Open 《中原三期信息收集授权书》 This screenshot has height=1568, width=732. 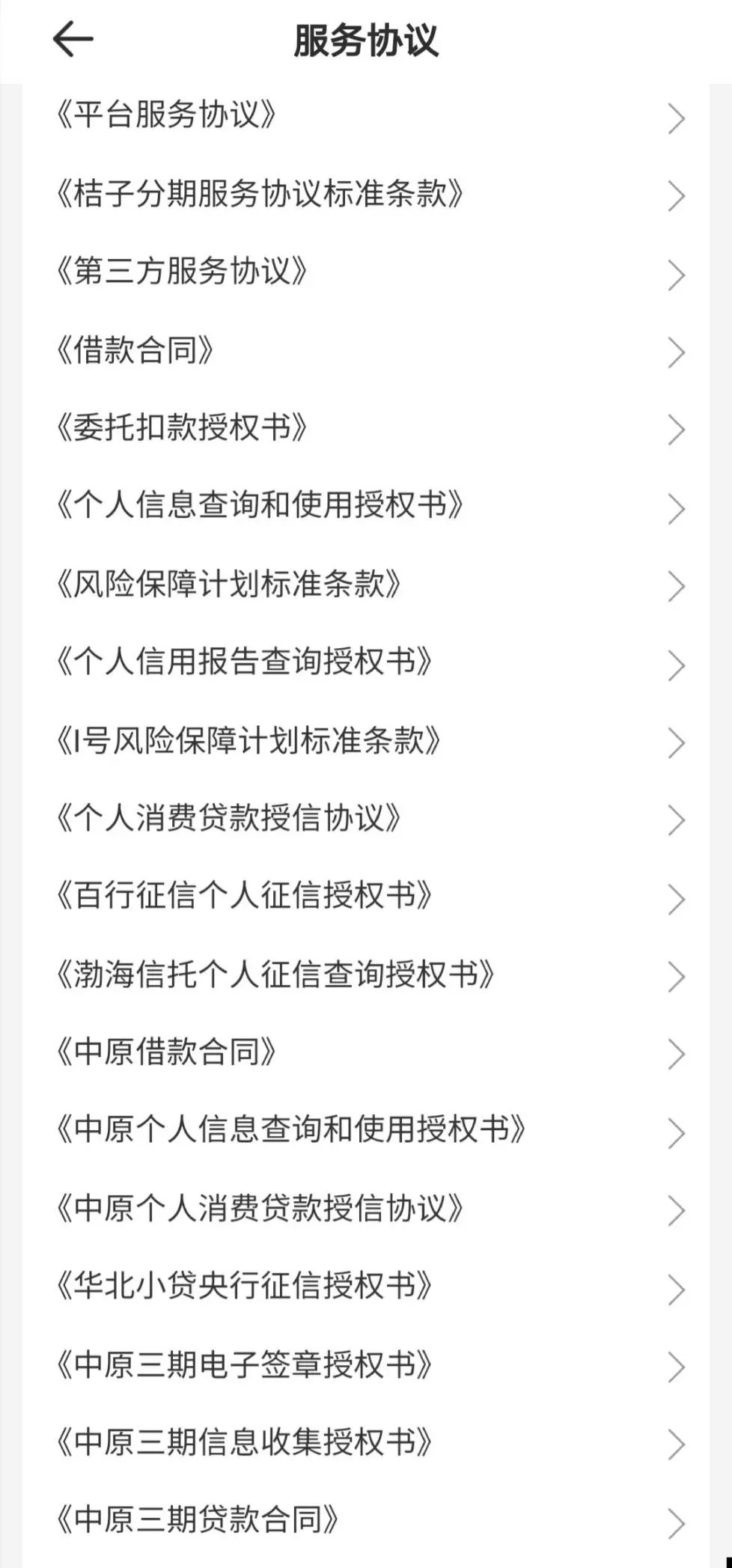244,1443
